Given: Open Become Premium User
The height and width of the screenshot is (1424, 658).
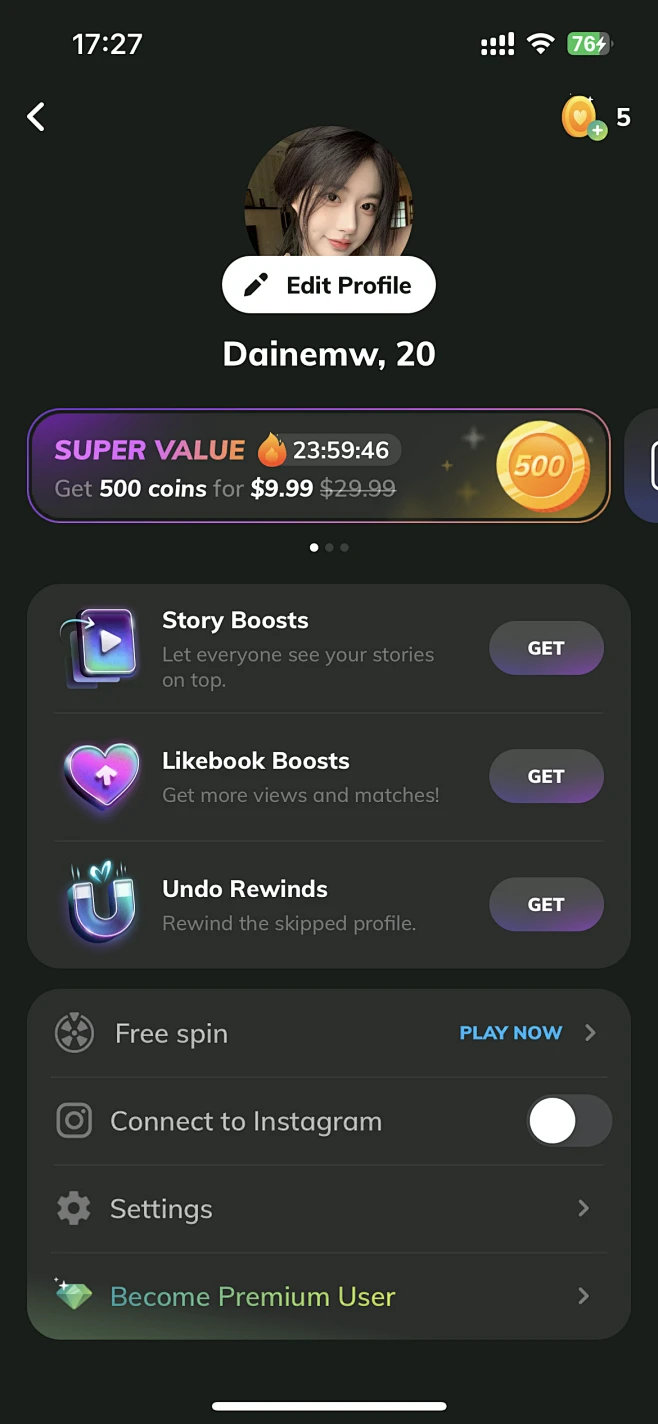Looking at the screenshot, I should [328, 1297].
